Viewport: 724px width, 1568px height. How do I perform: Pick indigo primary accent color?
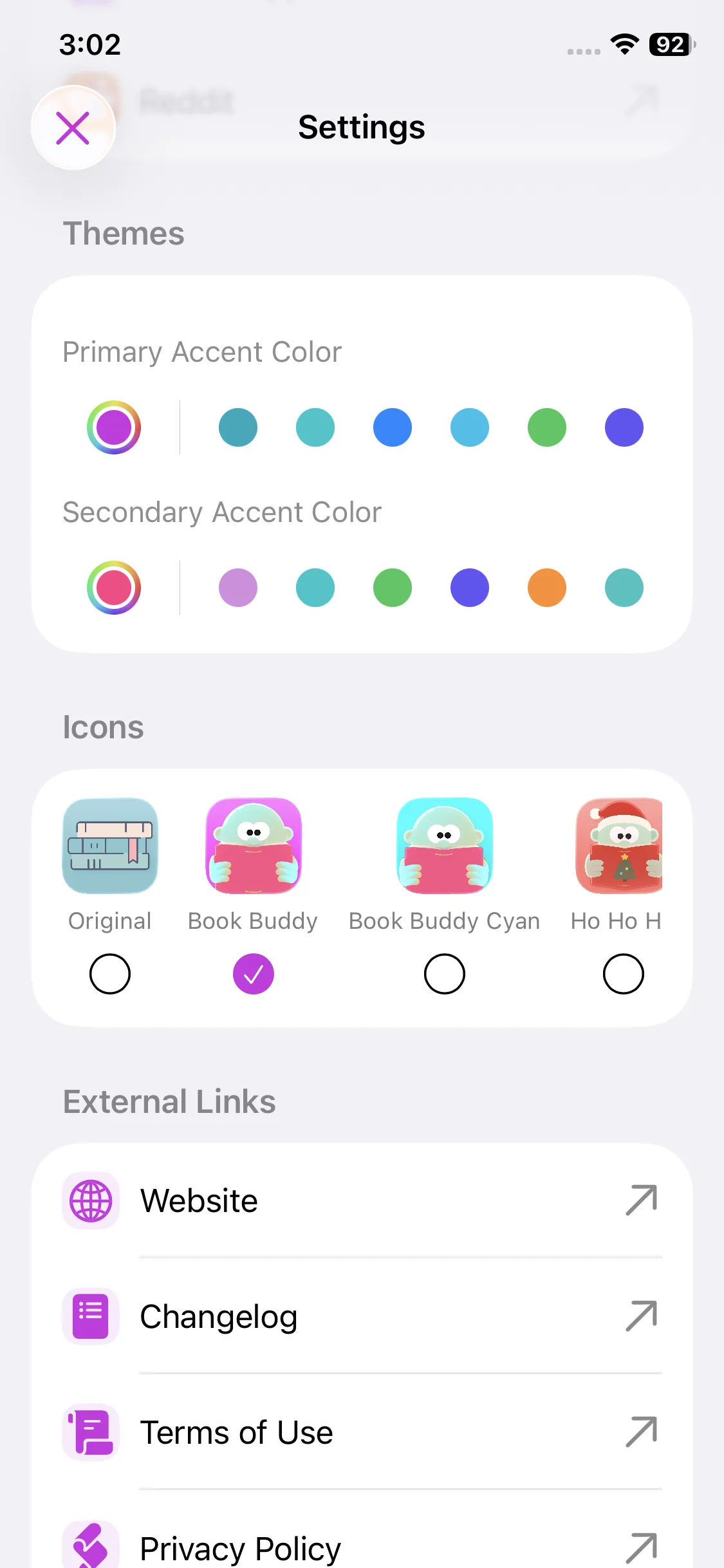(624, 427)
